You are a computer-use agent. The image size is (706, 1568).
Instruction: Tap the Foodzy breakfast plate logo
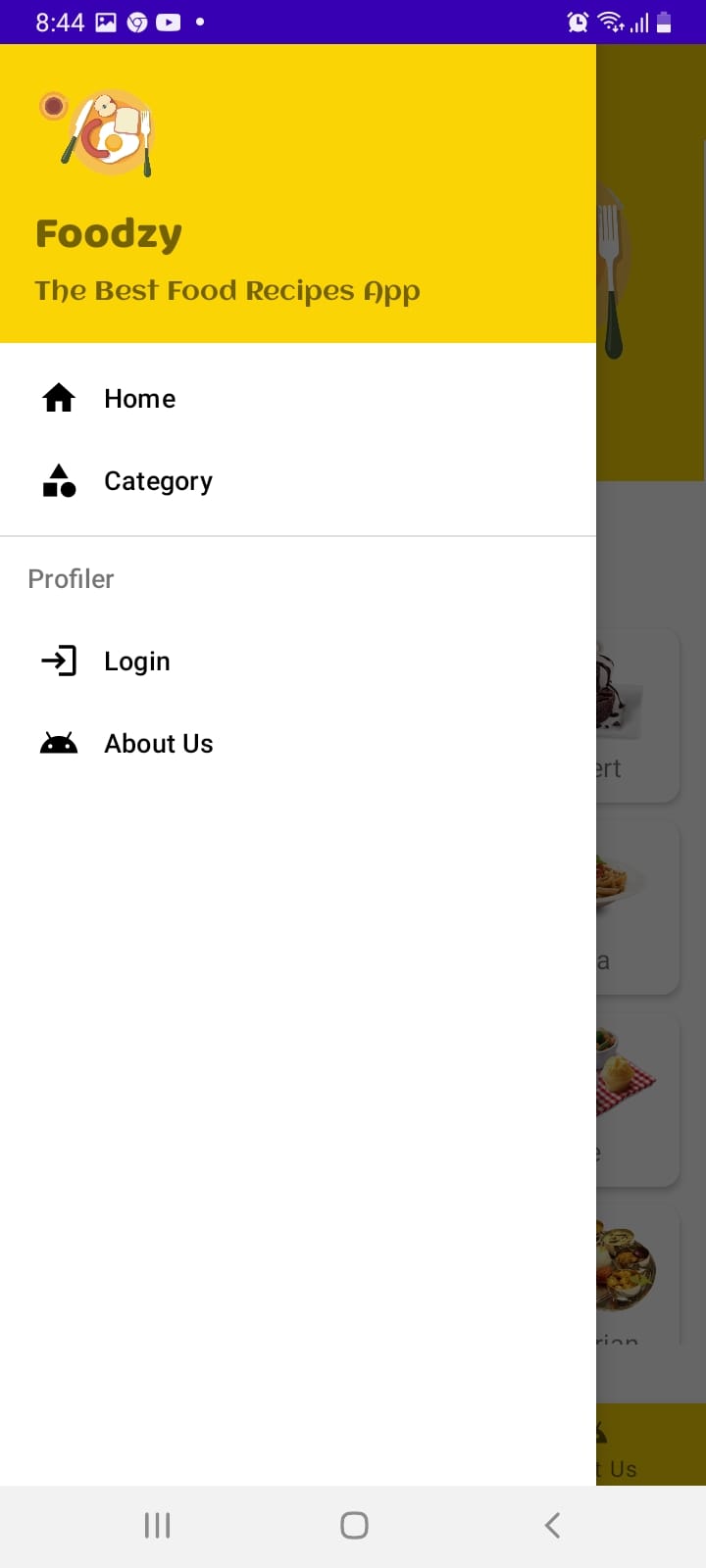click(98, 132)
